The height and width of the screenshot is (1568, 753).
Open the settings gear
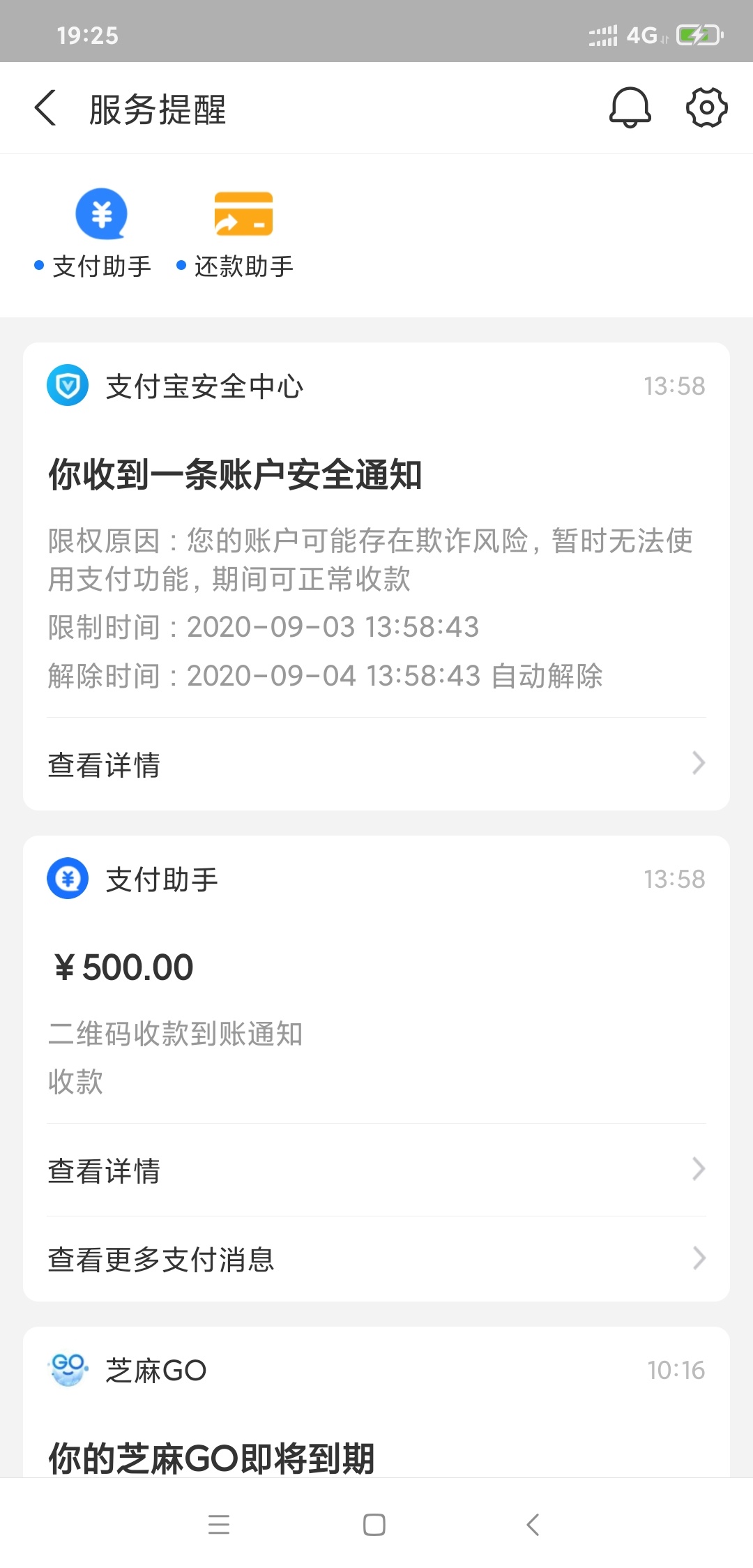coord(706,108)
